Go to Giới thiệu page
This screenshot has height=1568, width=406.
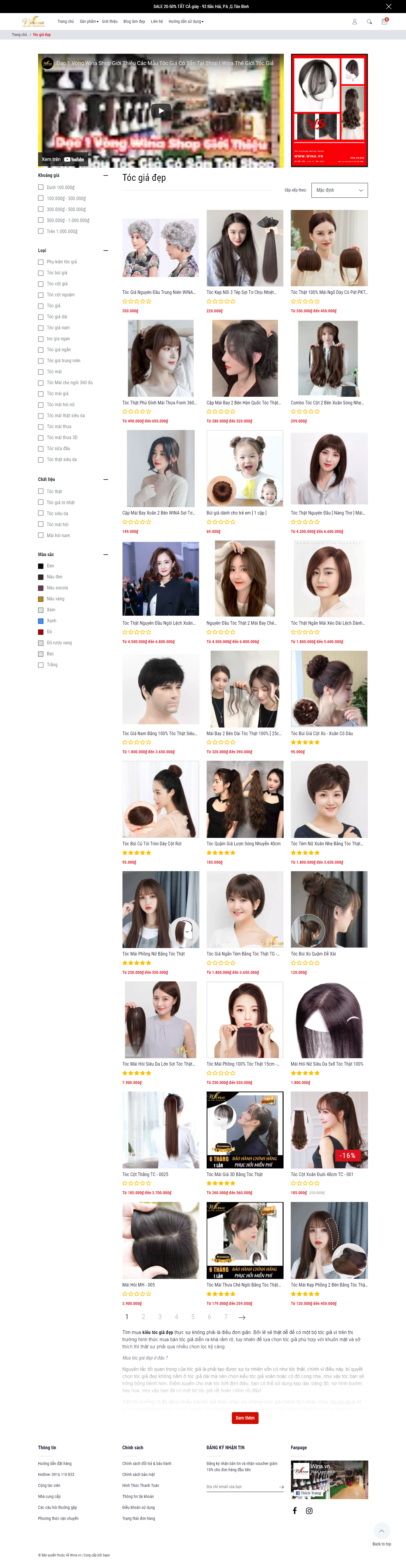click(110, 21)
